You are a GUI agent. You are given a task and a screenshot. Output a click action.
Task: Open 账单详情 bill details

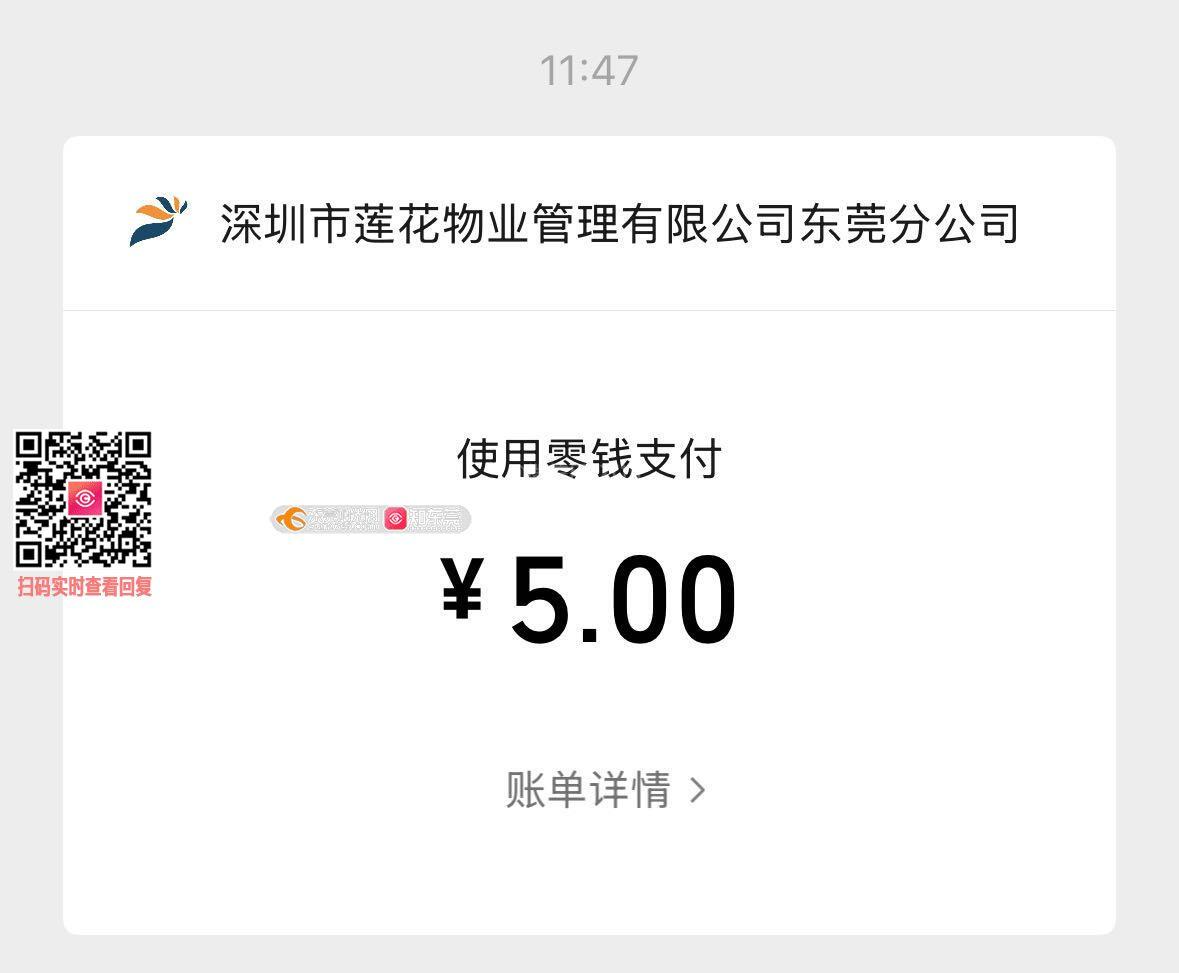(604, 790)
